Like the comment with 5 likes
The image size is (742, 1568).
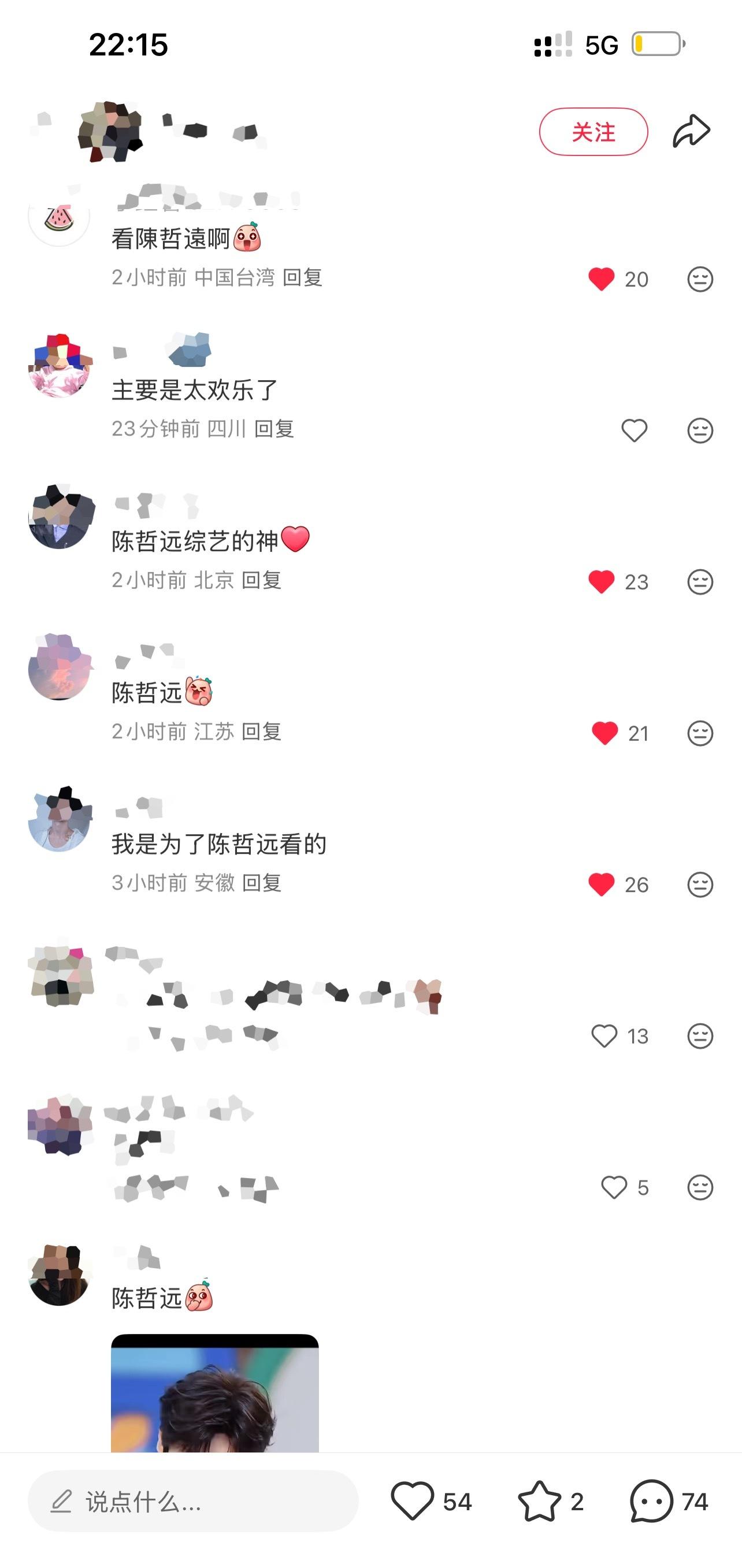click(x=614, y=1187)
